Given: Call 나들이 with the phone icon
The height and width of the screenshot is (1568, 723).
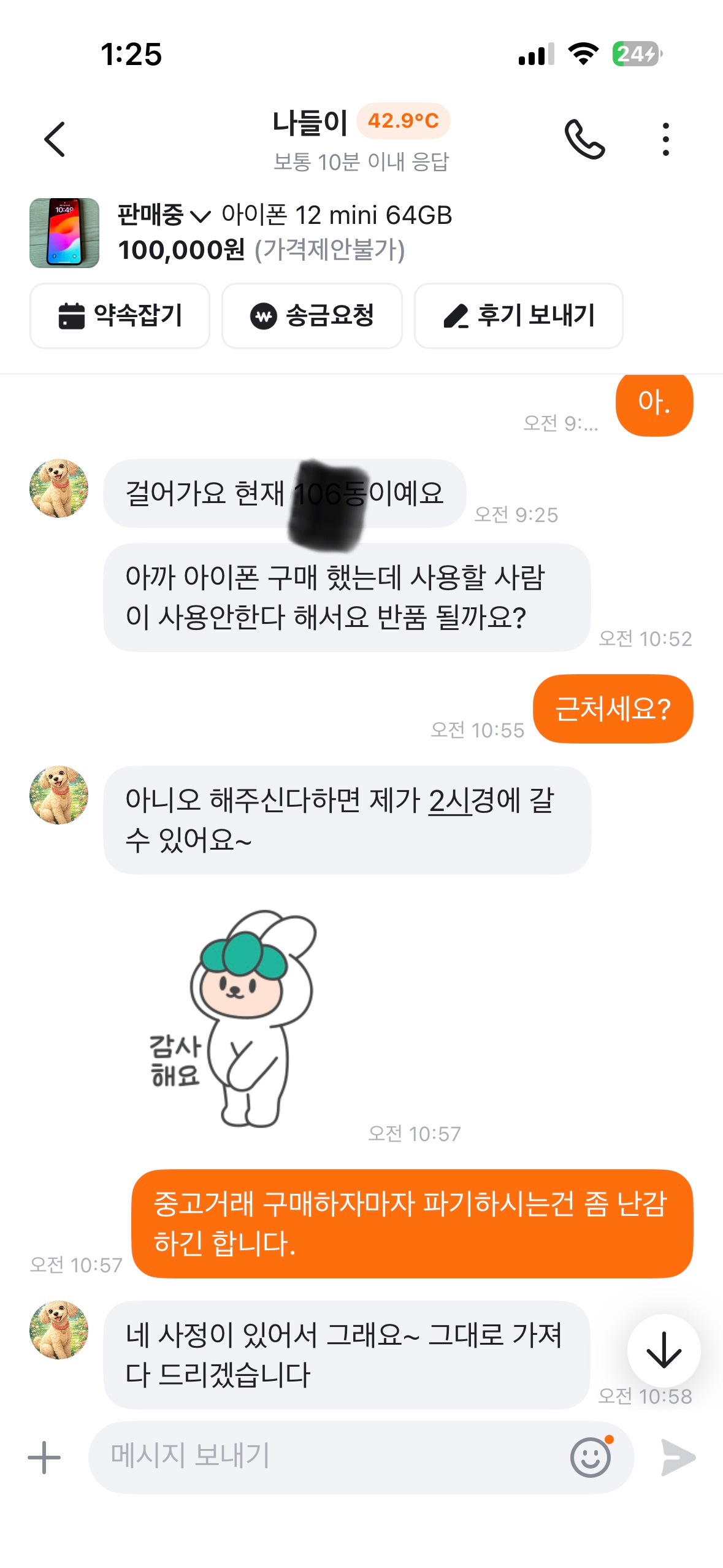Looking at the screenshot, I should (584, 139).
